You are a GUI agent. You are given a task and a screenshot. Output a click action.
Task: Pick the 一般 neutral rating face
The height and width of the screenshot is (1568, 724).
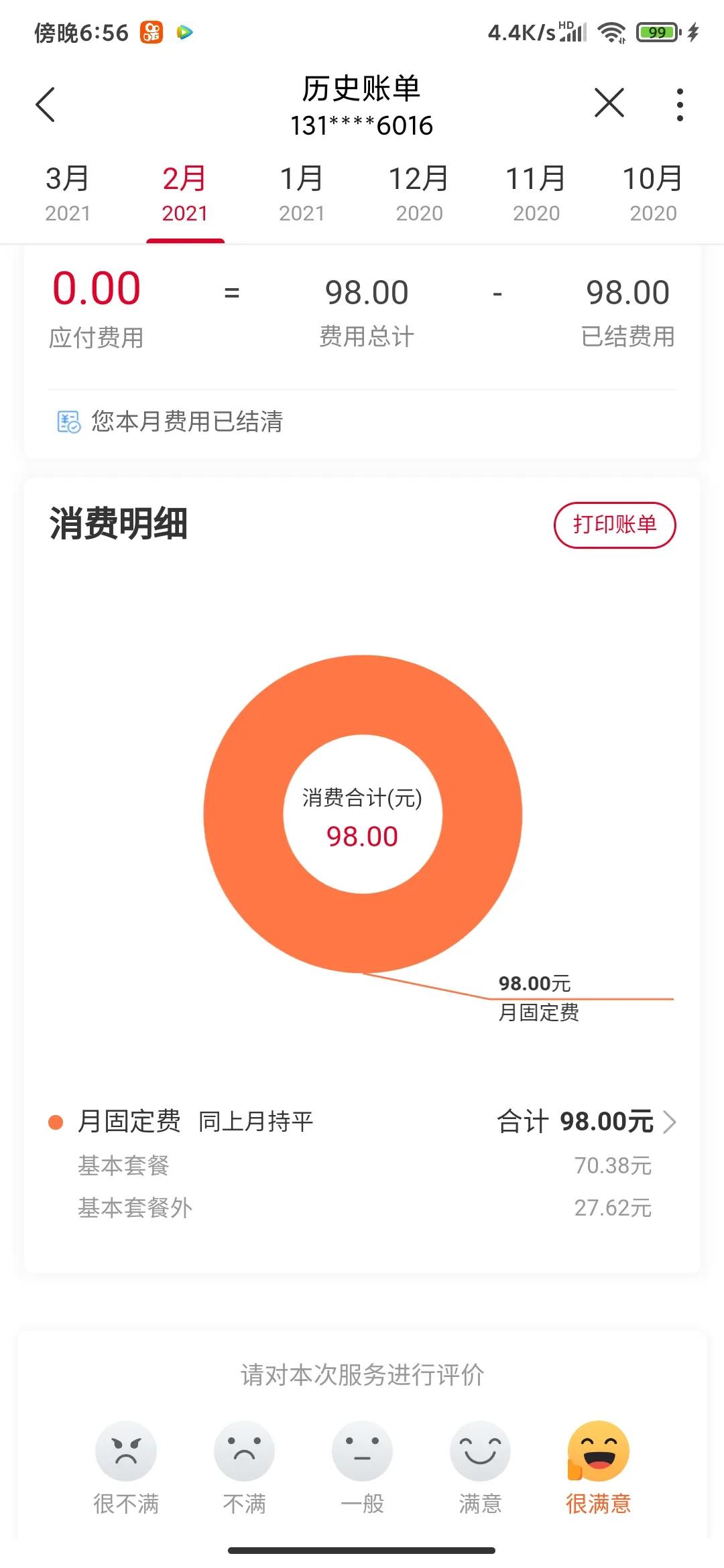[x=362, y=1451]
